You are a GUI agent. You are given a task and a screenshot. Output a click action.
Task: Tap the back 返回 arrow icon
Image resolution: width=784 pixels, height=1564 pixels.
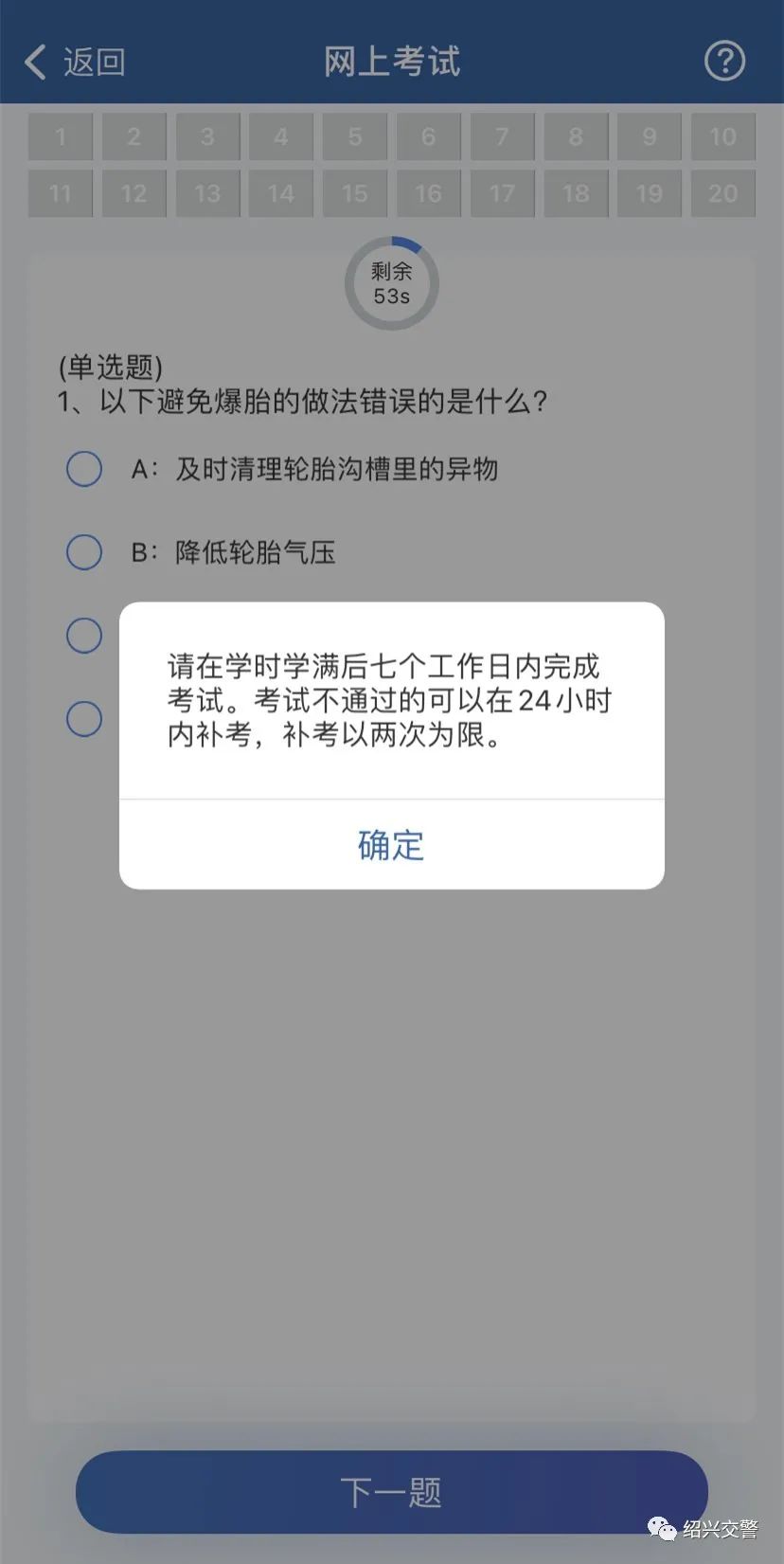tap(34, 61)
